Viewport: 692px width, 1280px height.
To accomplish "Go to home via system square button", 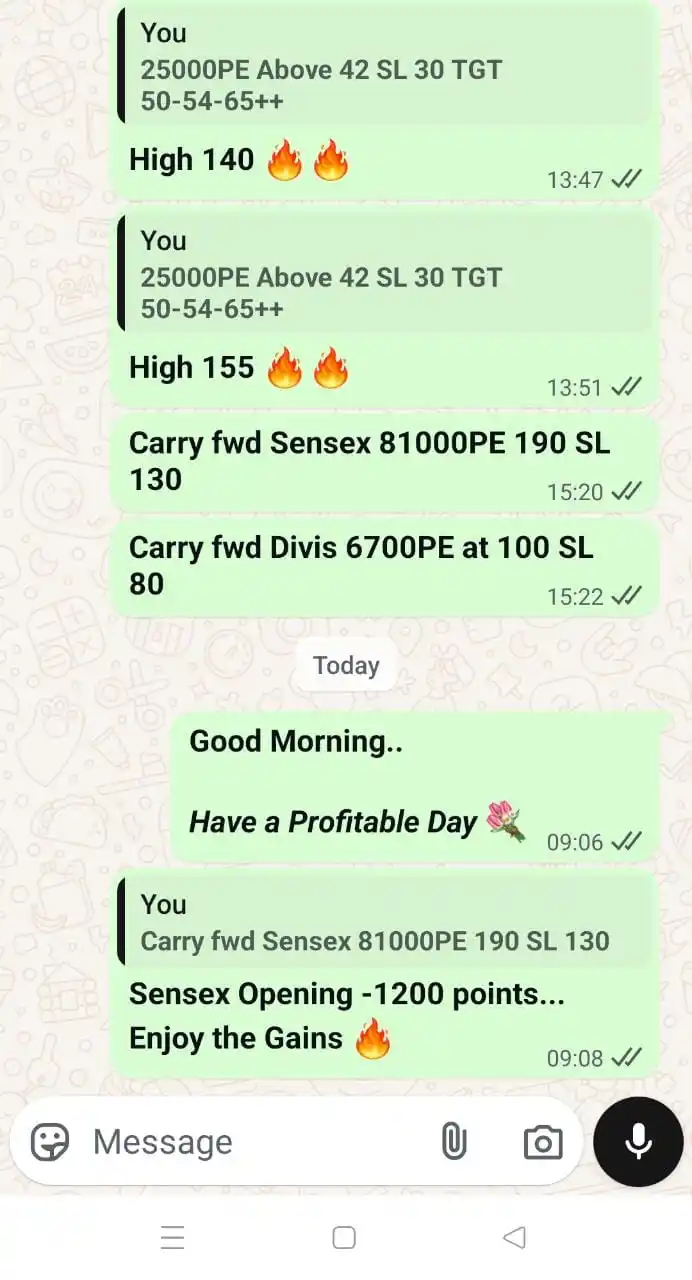I will 344,1238.
